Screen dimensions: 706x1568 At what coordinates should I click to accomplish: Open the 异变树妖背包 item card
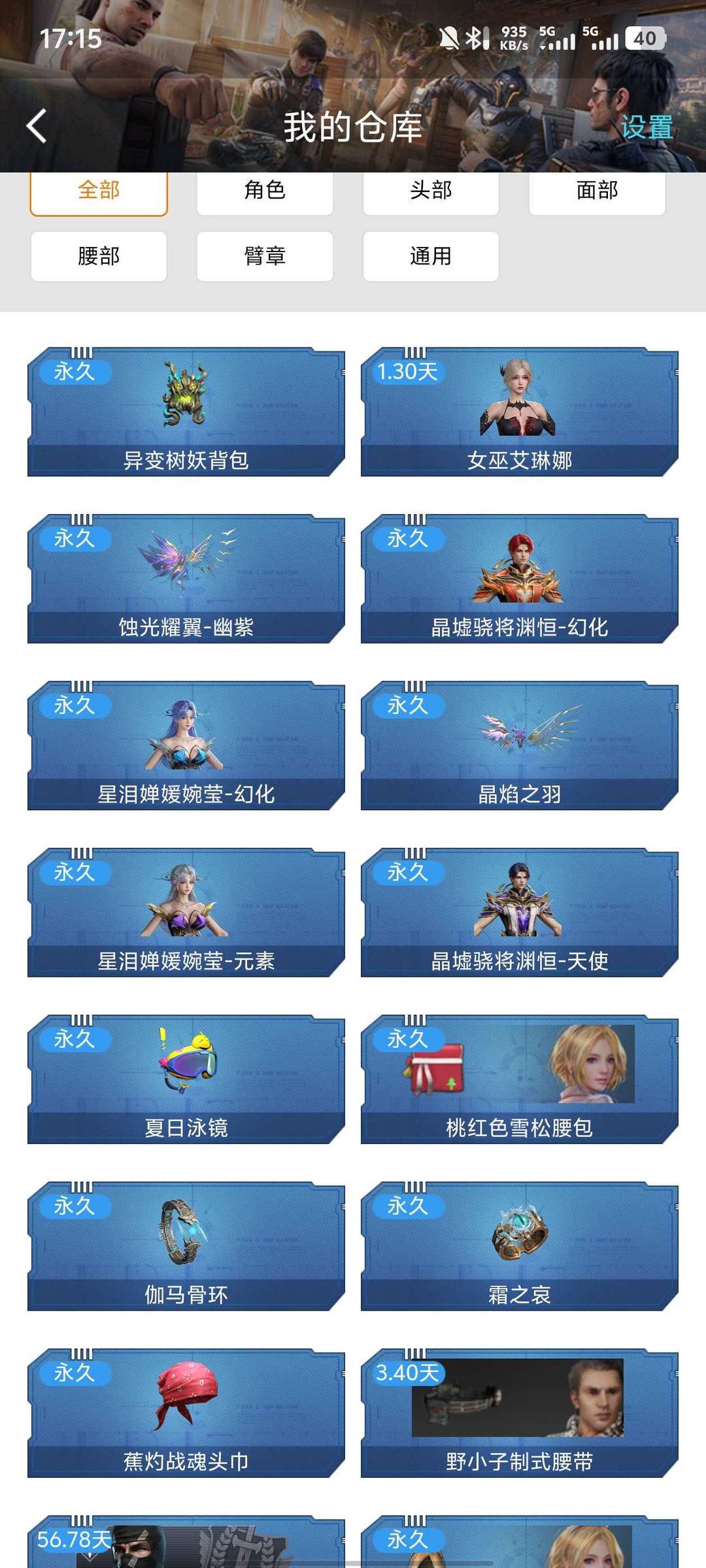tap(186, 412)
